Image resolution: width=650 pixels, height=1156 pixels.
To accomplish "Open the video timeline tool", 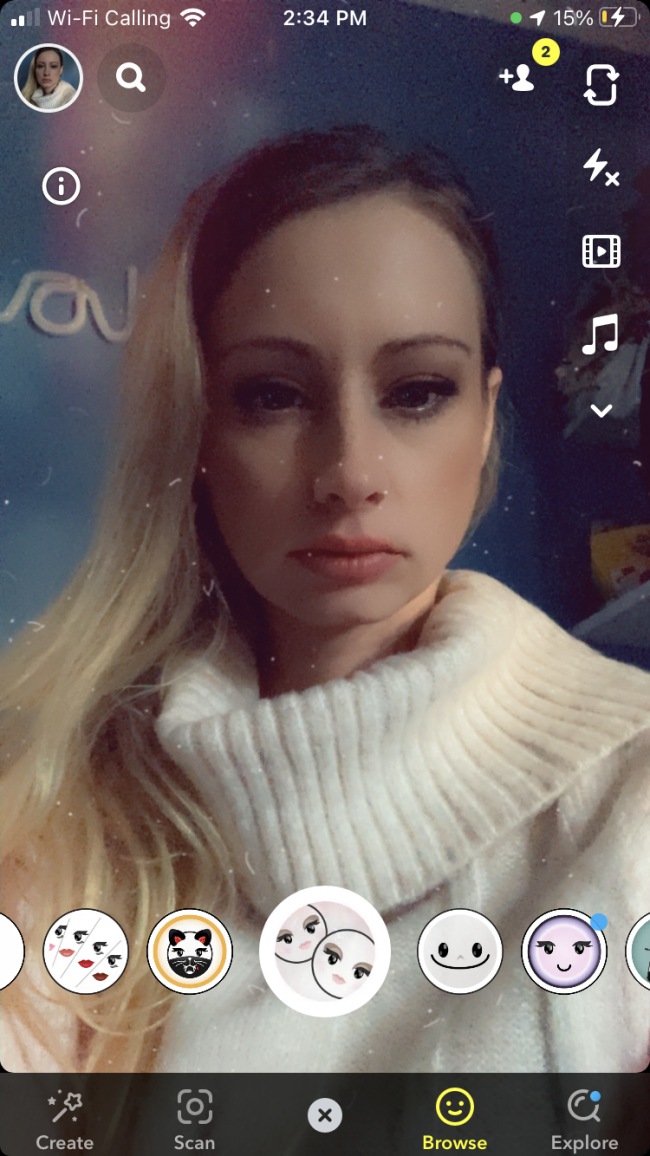I will [x=601, y=251].
